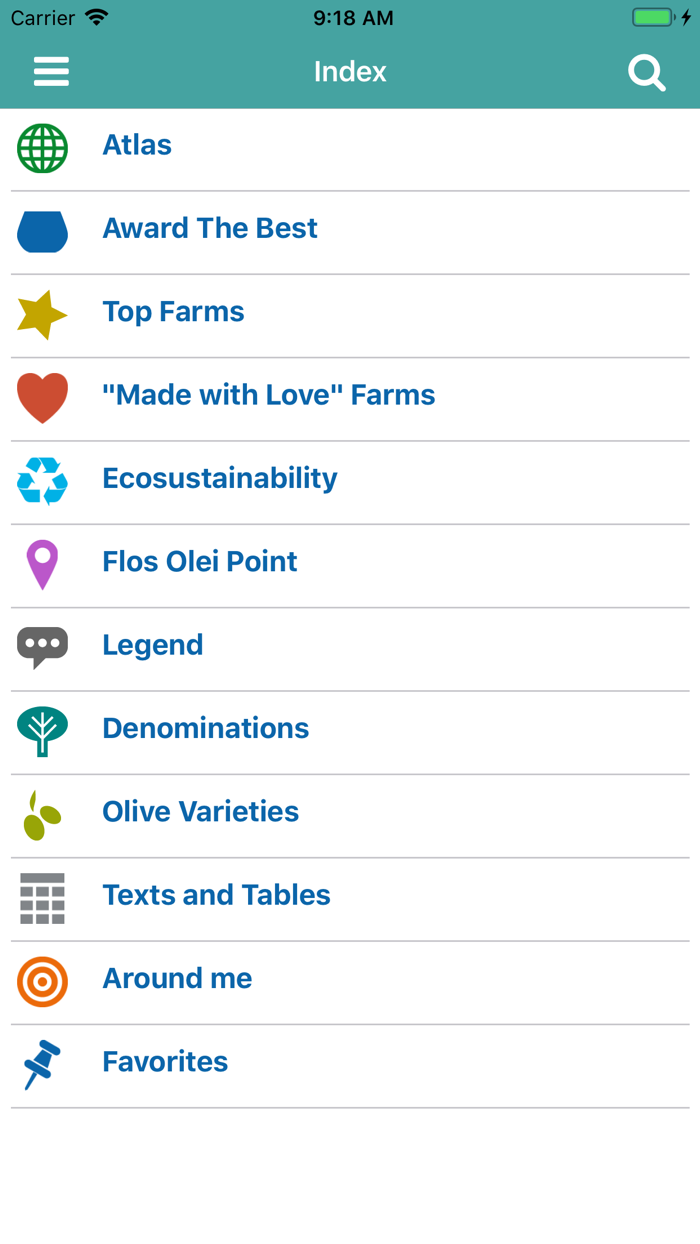700x1244 pixels.
Task: View the Top Farms list
Action: coord(350,315)
